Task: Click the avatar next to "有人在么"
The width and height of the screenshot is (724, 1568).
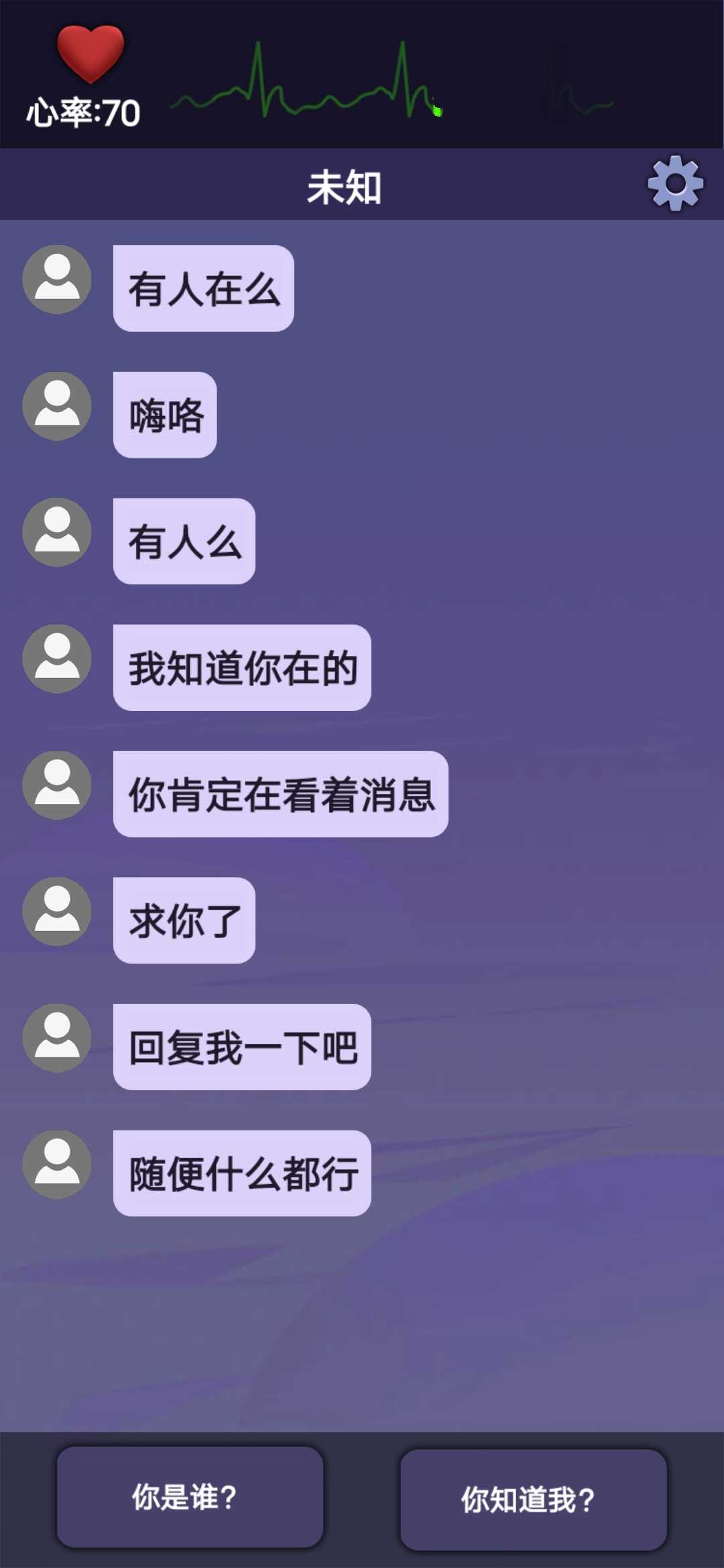Action: 57,280
